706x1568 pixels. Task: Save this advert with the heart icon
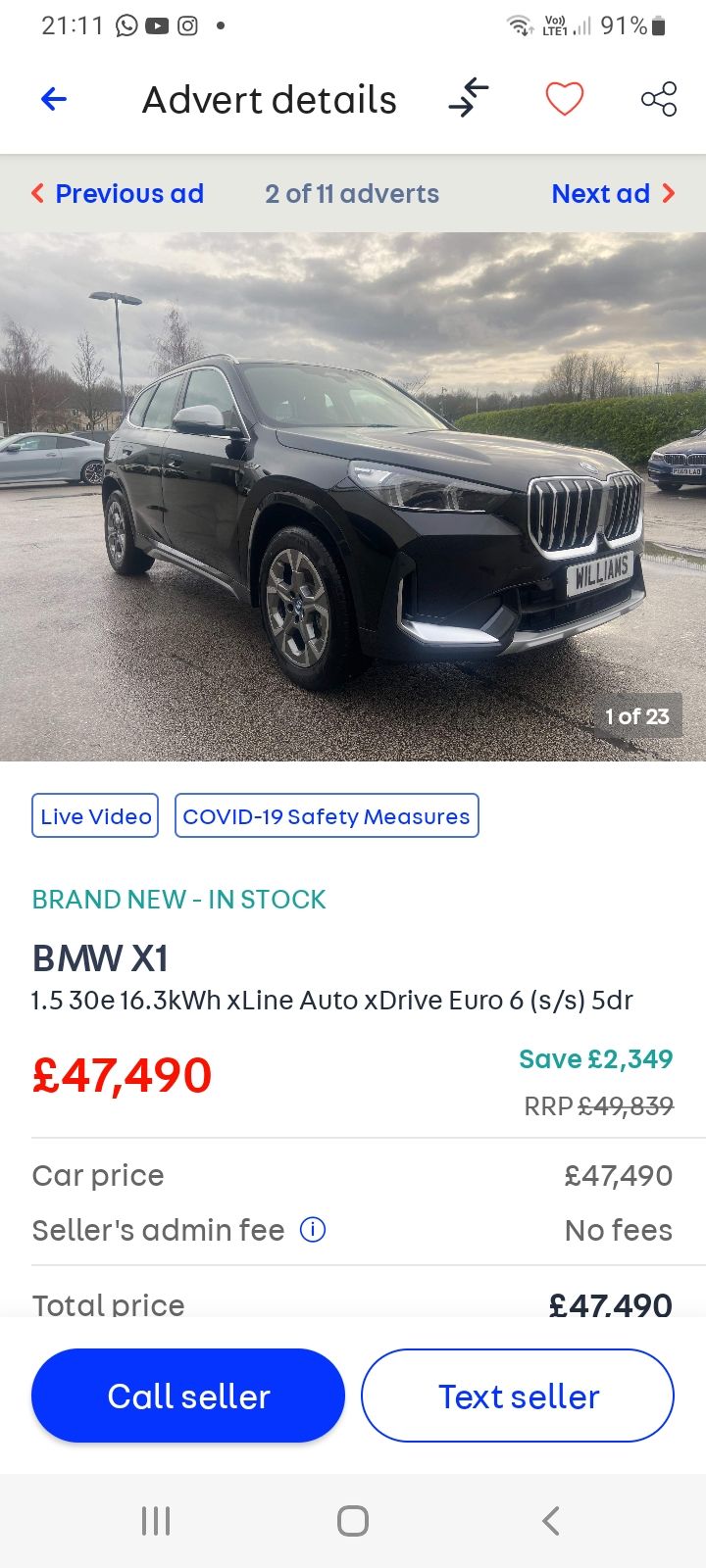coord(565,99)
